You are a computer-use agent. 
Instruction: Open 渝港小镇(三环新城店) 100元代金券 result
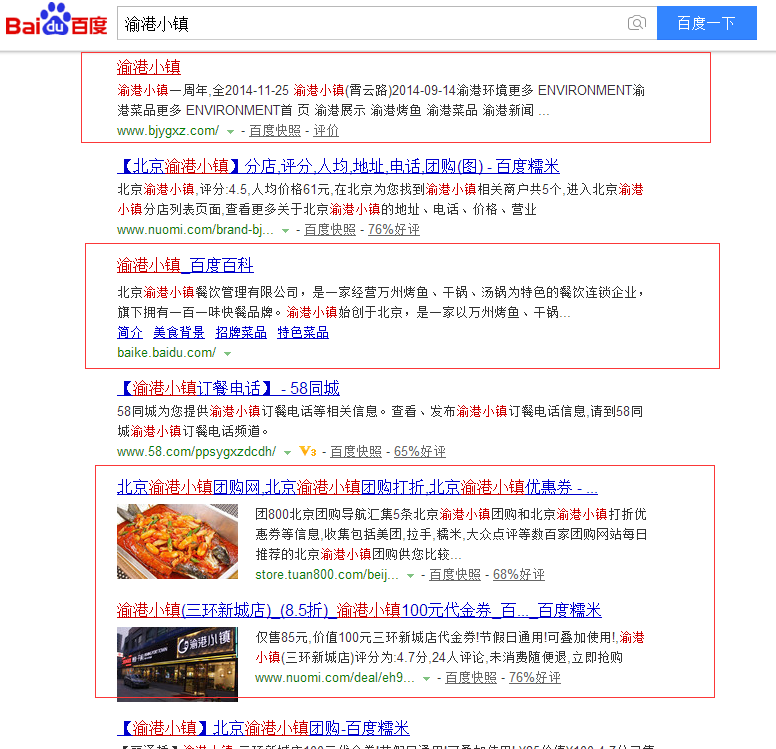coord(359,610)
